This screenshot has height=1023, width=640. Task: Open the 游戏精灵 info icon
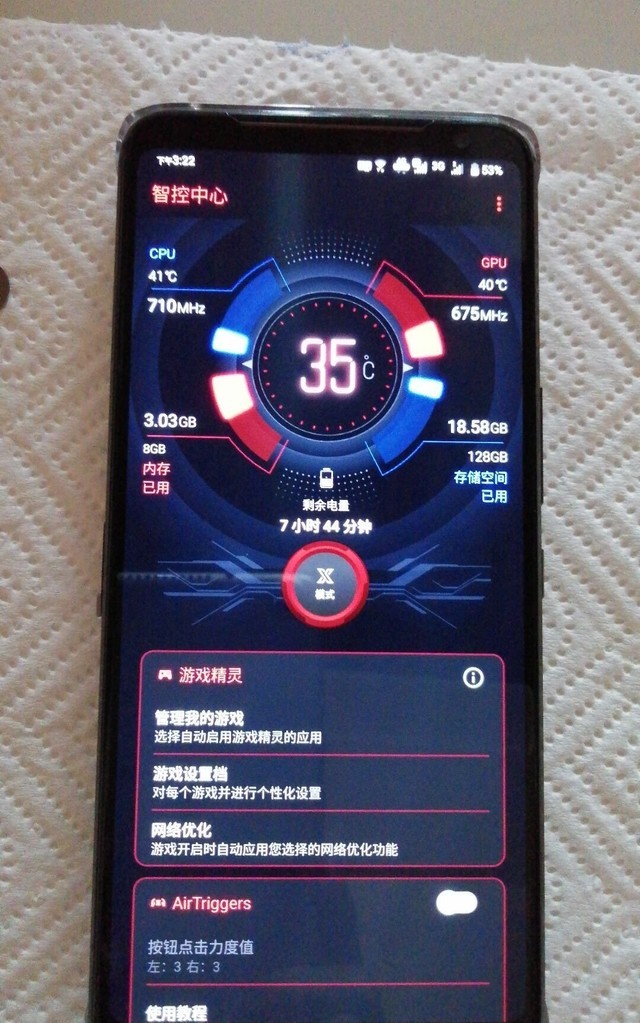(473, 678)
